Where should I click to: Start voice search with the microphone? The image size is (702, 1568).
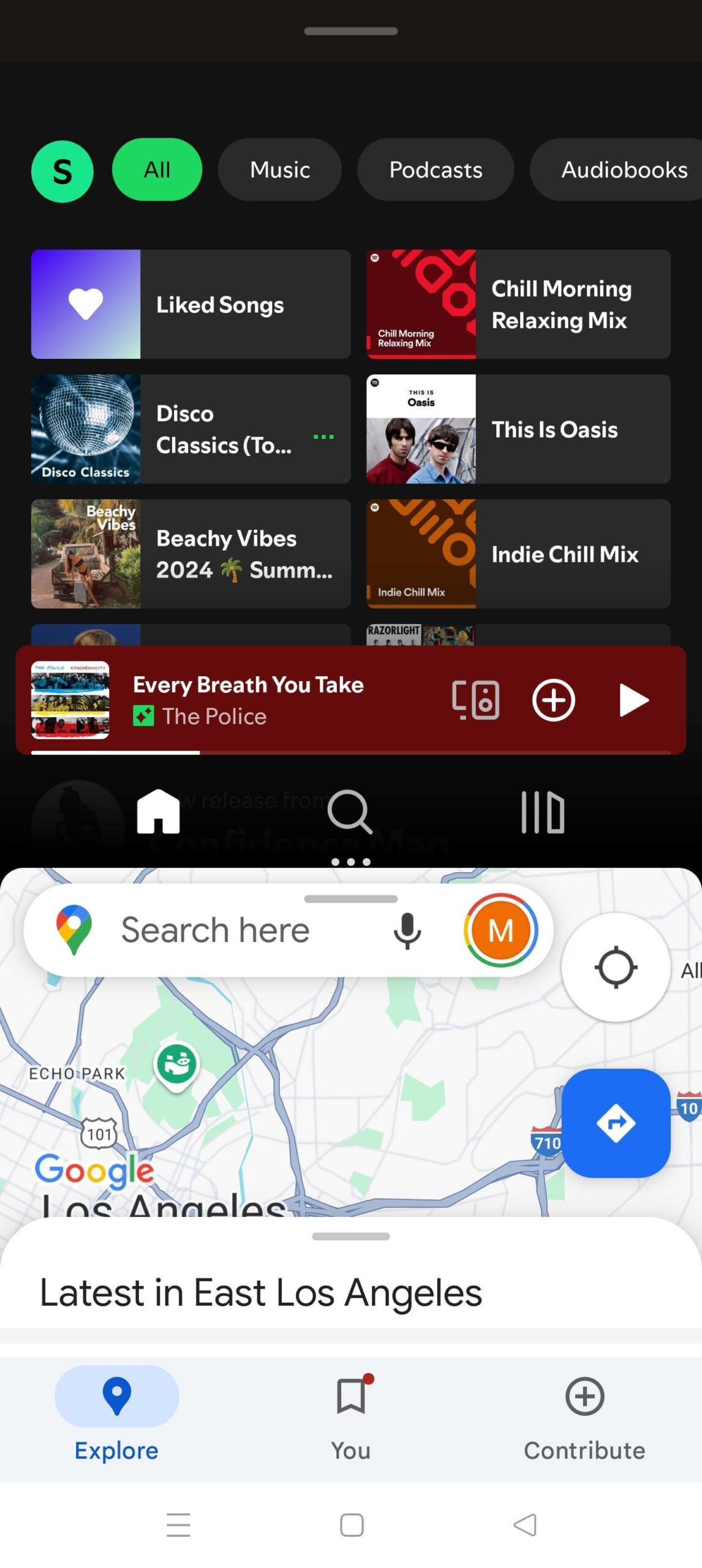click(x=407, y=930)
